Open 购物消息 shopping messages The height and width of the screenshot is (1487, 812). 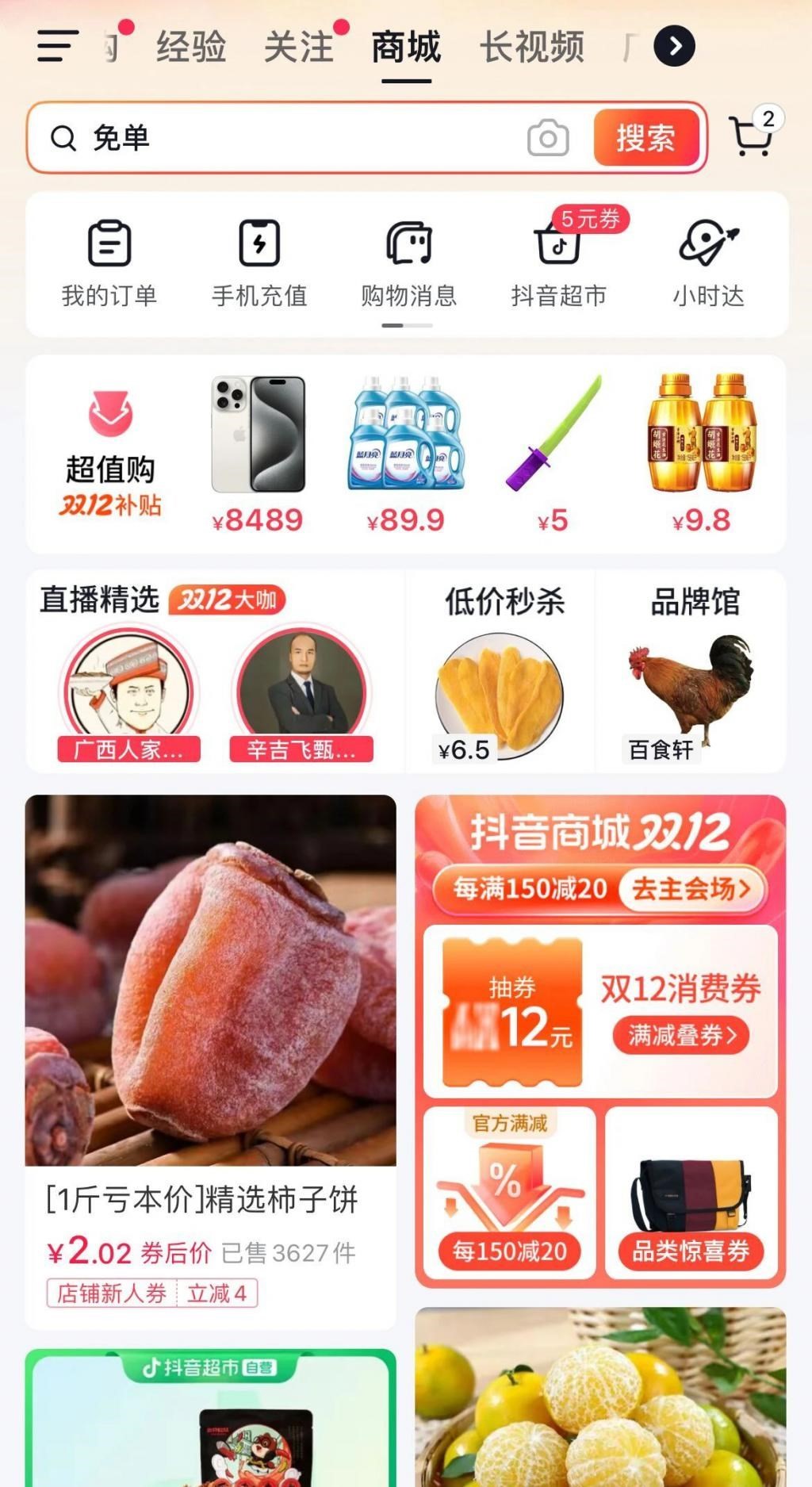407,262
